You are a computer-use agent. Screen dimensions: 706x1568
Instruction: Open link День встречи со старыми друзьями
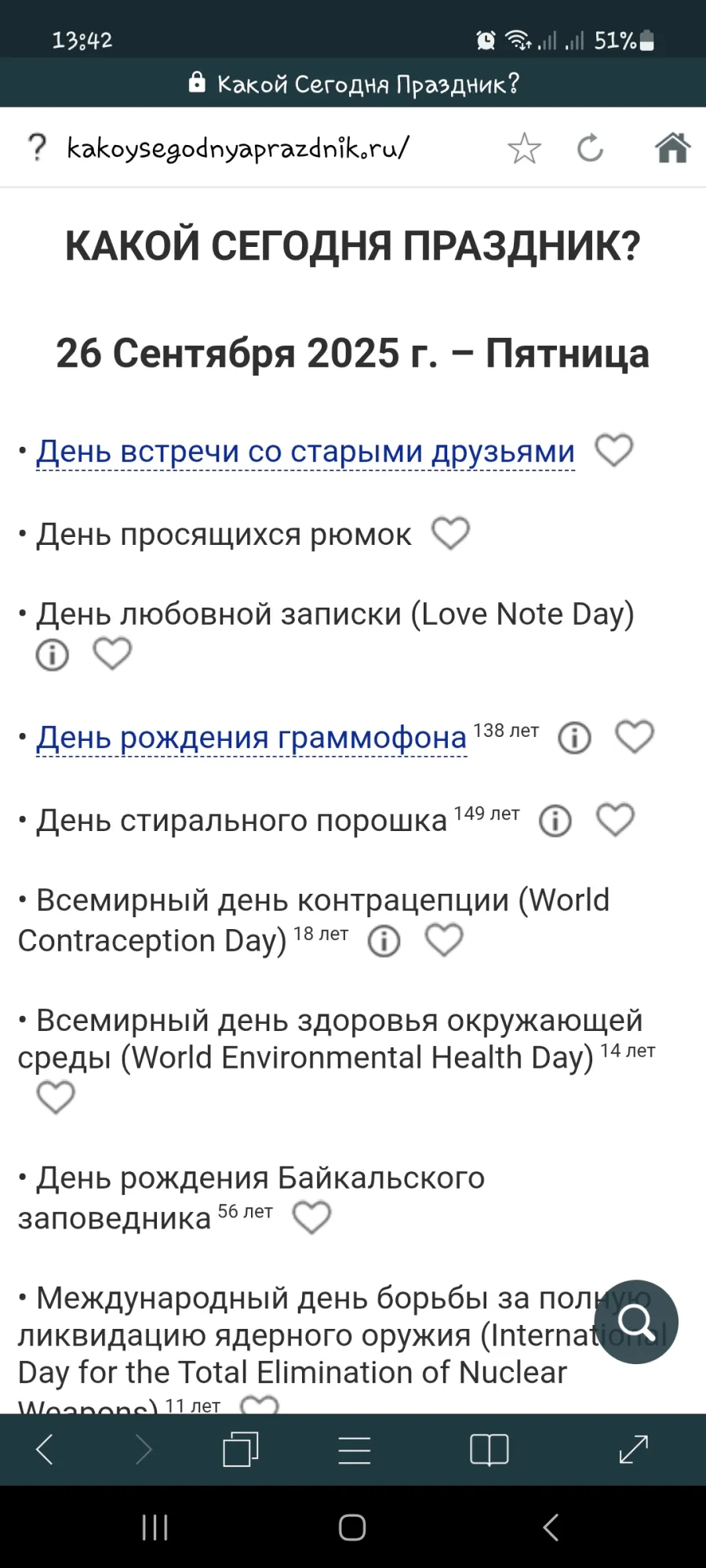pyautogui.click(x=304, y=450)
